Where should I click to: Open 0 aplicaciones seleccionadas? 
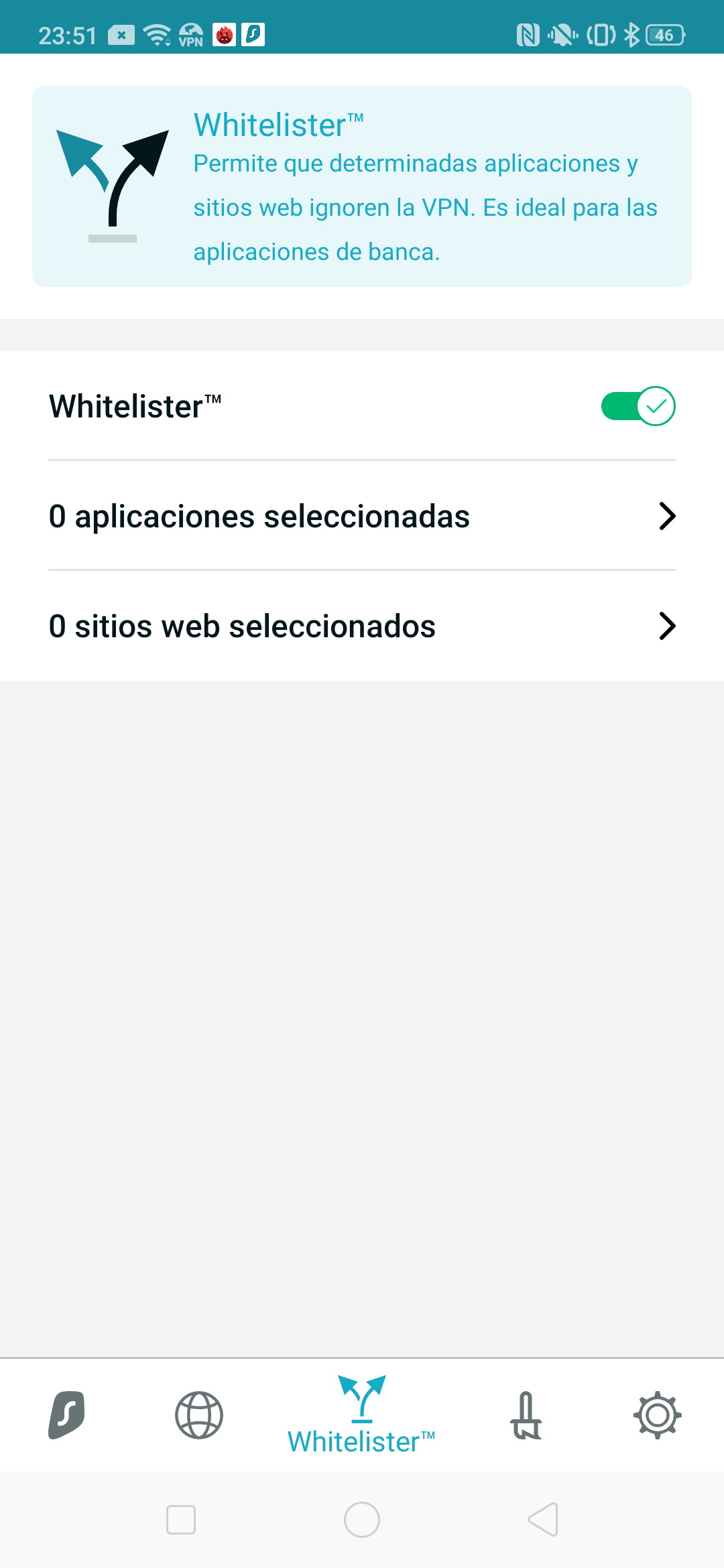point(362,516)
